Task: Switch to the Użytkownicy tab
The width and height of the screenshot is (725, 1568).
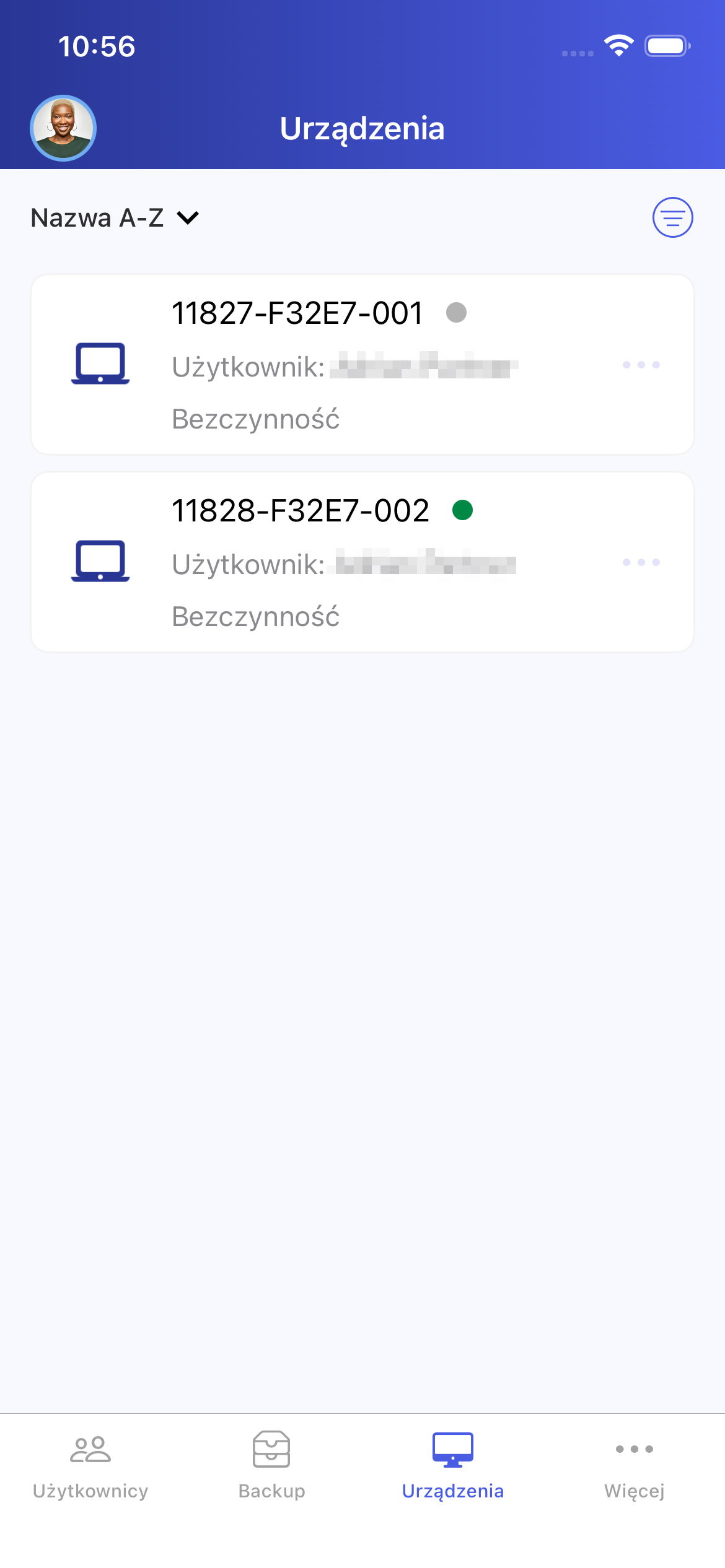Action: coord(90,1465)
